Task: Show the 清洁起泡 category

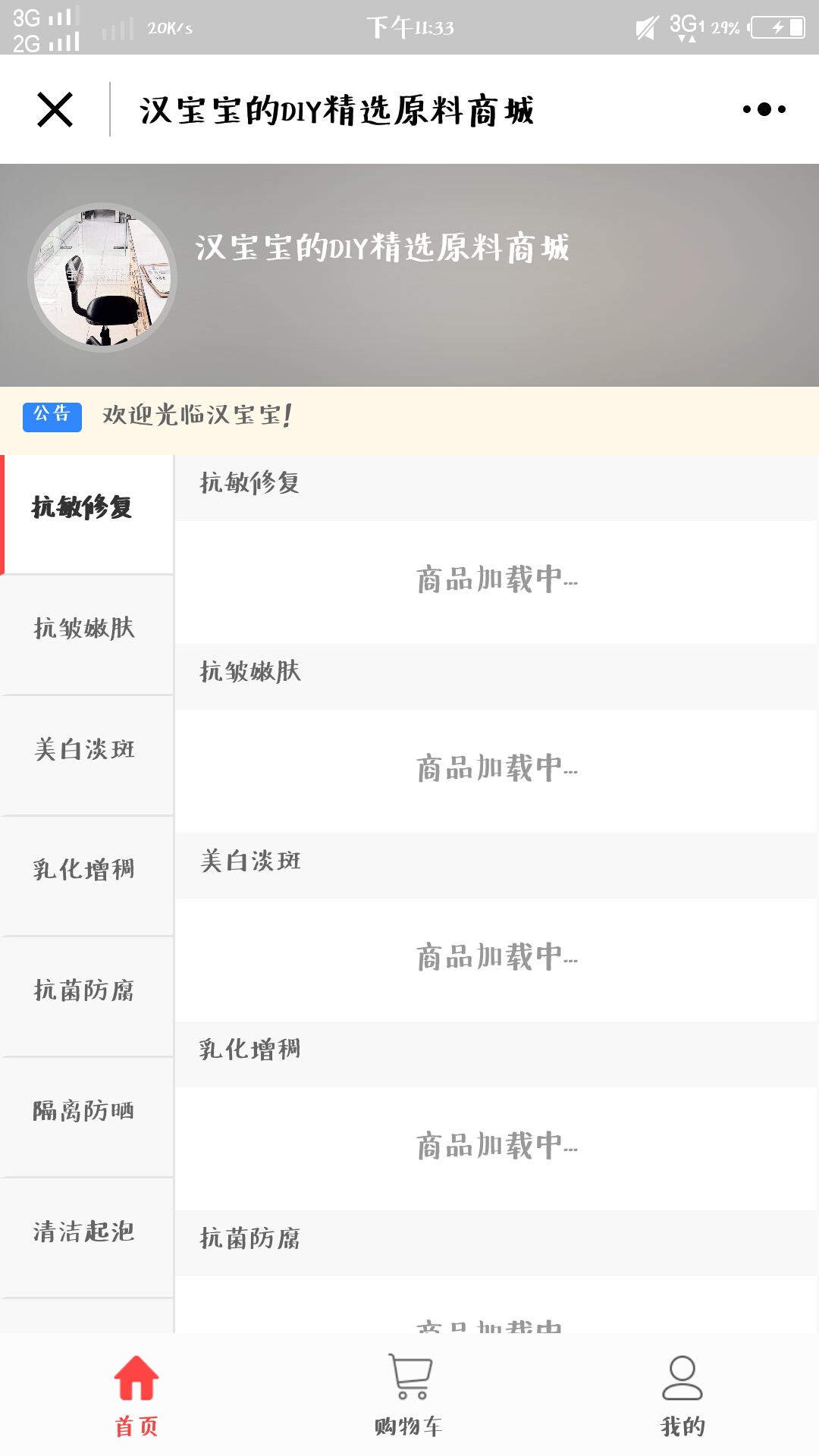Action: (87, 1238)
